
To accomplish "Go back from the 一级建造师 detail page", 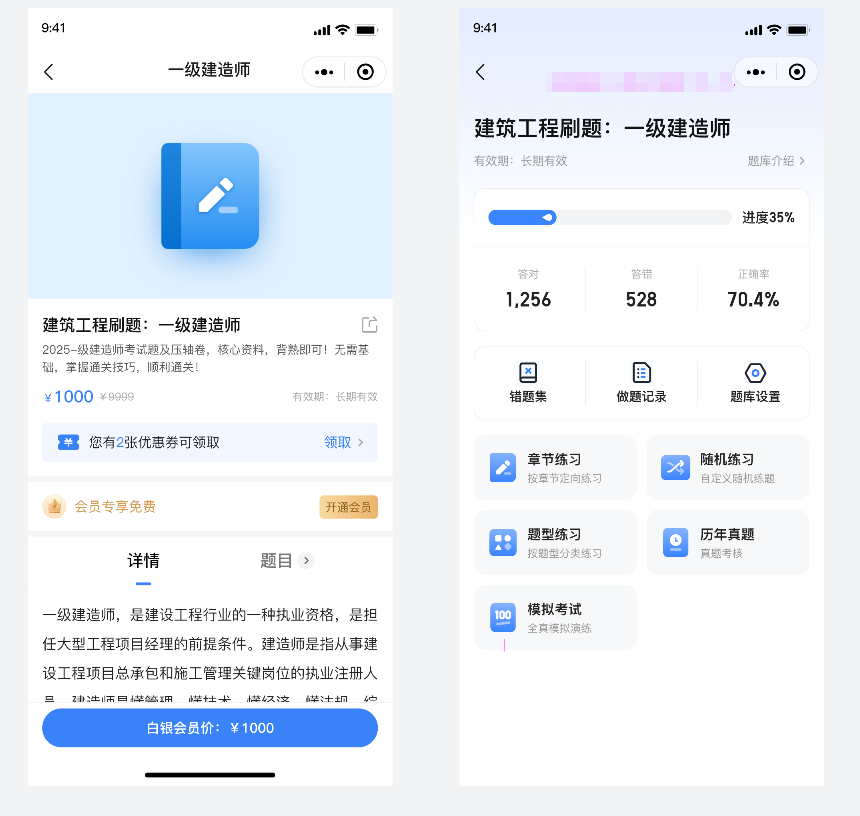I will click(48, 71).
